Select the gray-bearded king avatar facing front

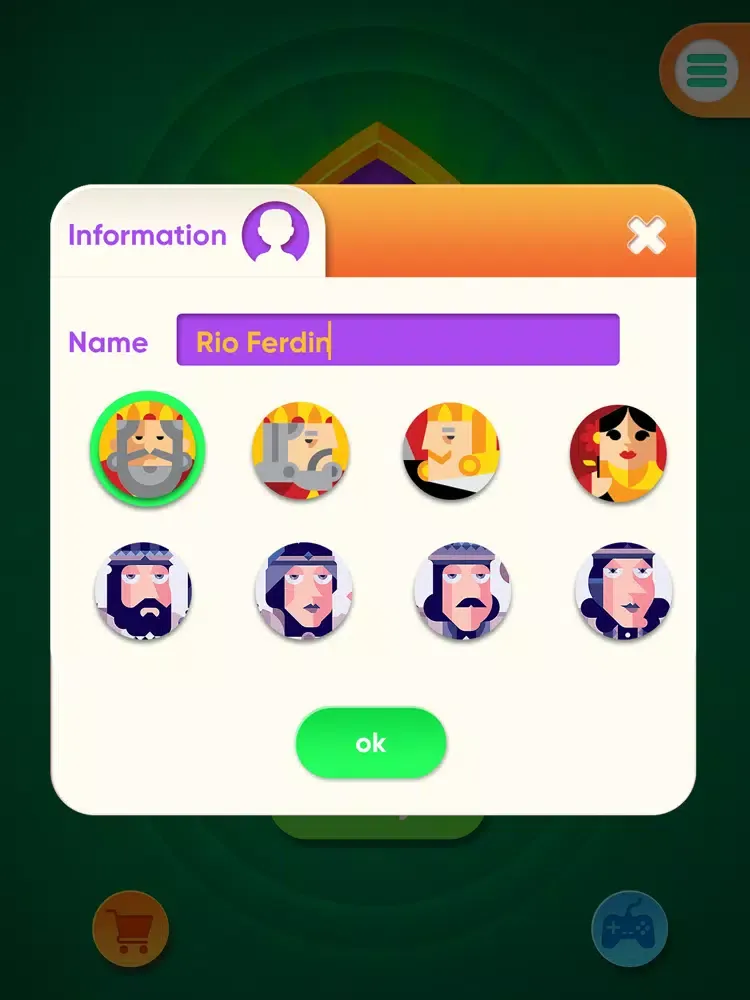point(147,448)
